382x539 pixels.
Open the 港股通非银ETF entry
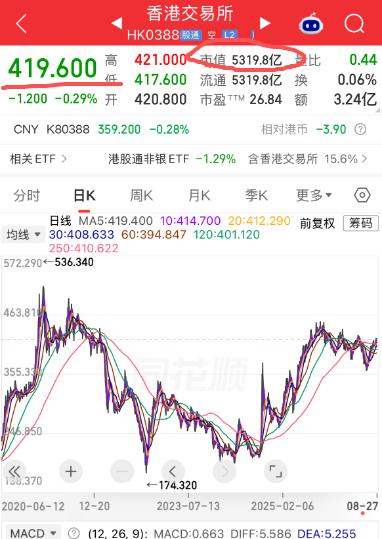(x=172, y=159)
